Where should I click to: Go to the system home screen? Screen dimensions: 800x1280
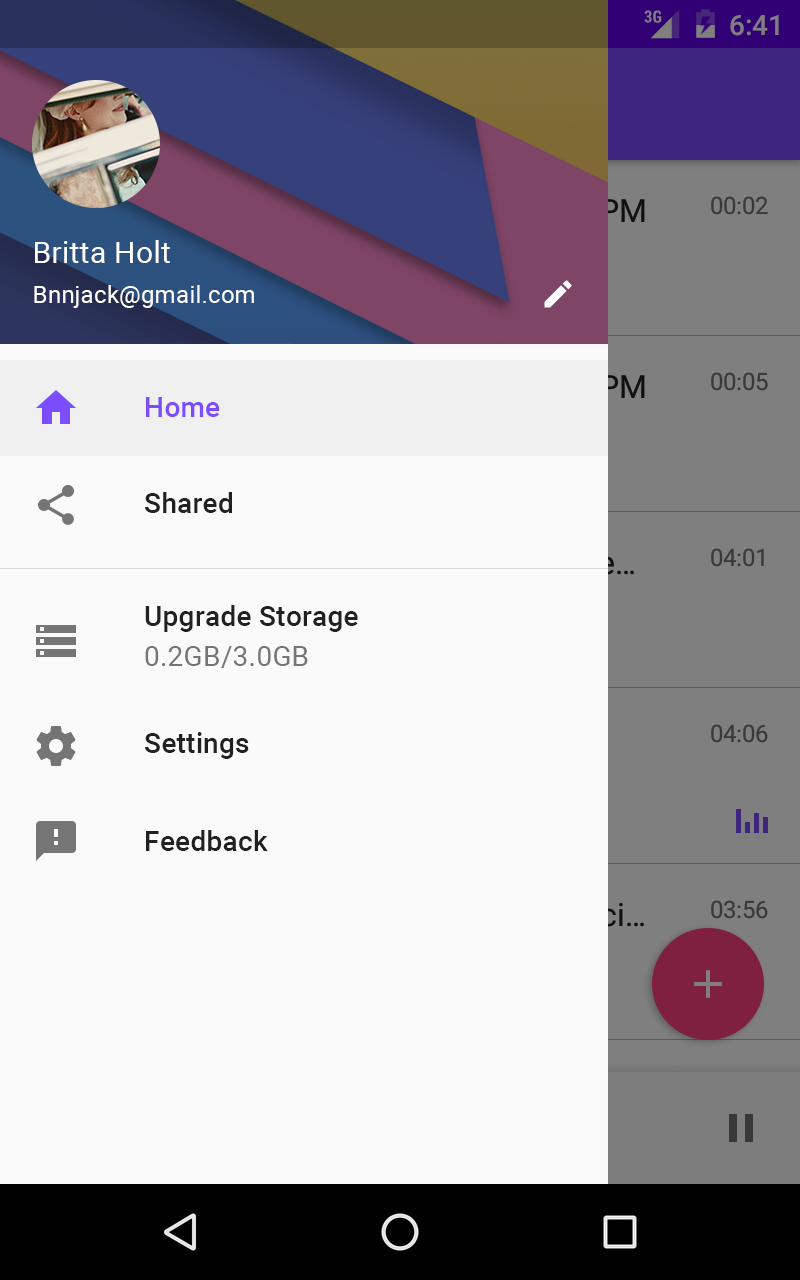point(400,1232)
